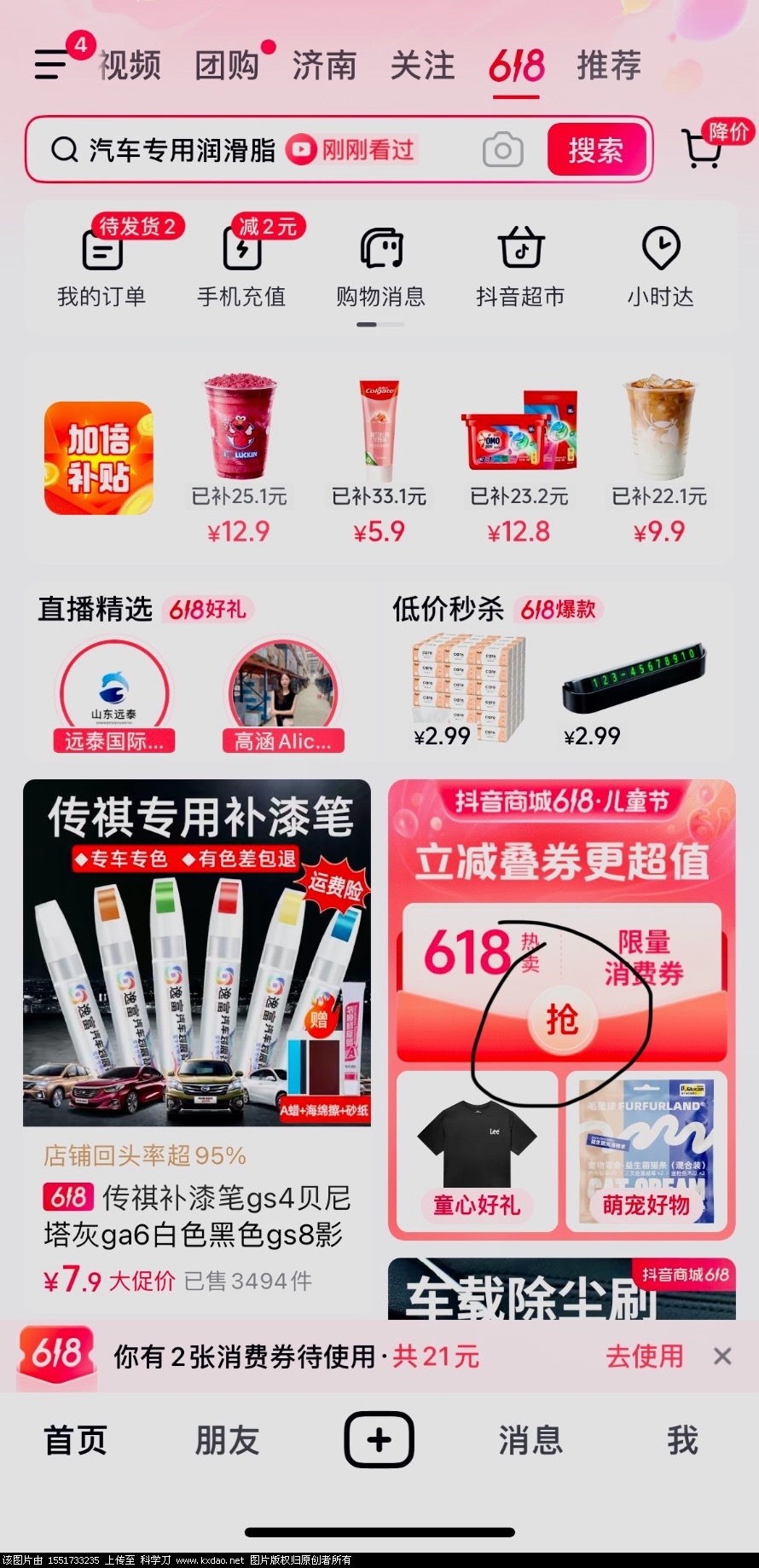Open 手机充值 shortcut
The image size is (759, 1568).
click(241, 266)
